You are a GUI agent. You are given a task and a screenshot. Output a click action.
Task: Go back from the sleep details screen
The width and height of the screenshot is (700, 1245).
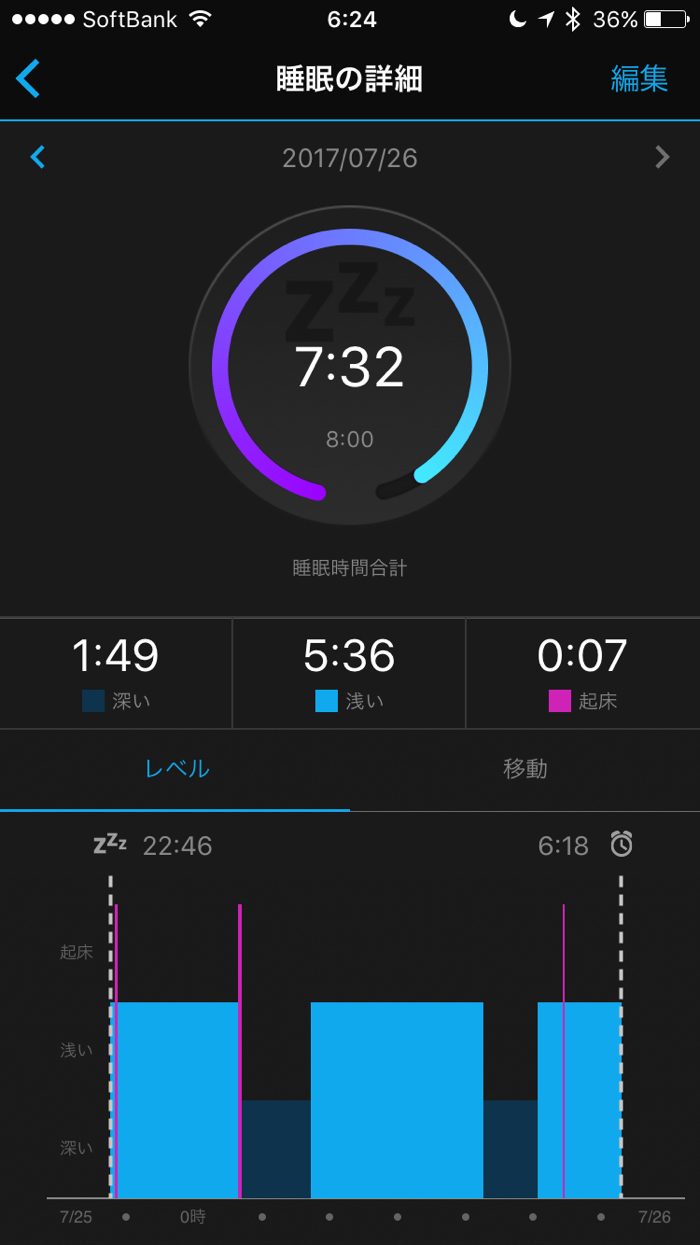pos(29,79)
